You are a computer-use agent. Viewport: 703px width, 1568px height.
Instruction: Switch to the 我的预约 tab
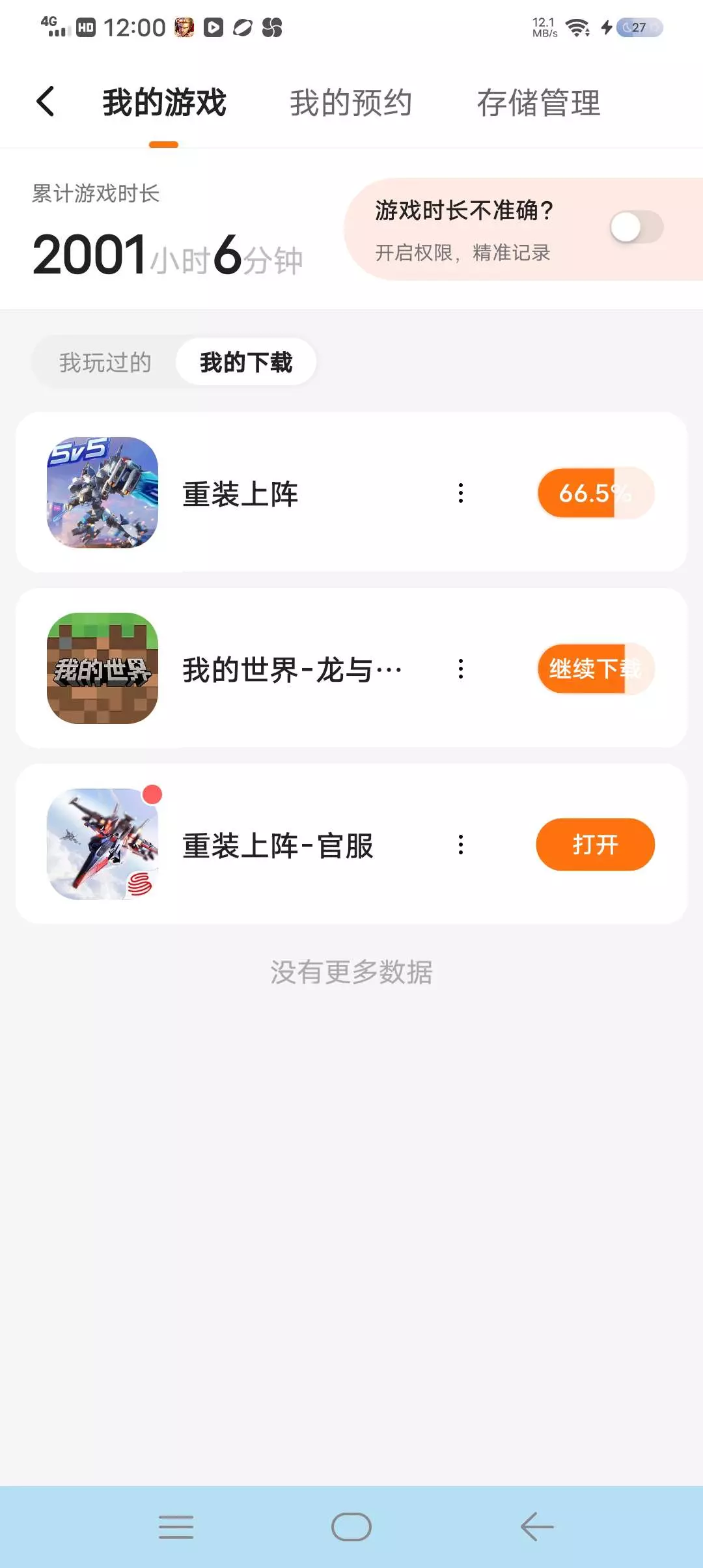[351, 103]
